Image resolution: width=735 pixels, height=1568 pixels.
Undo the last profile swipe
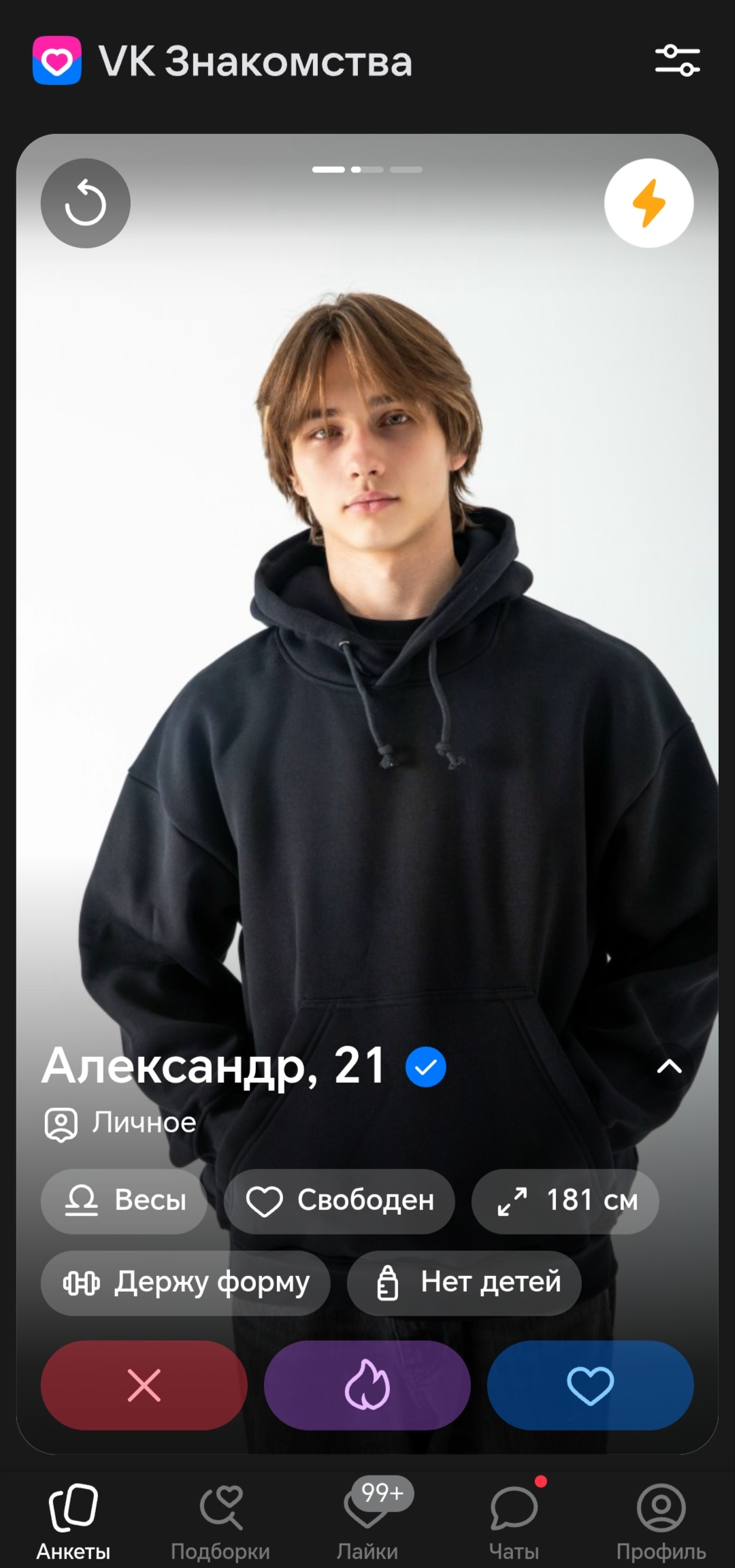[86, 203]
